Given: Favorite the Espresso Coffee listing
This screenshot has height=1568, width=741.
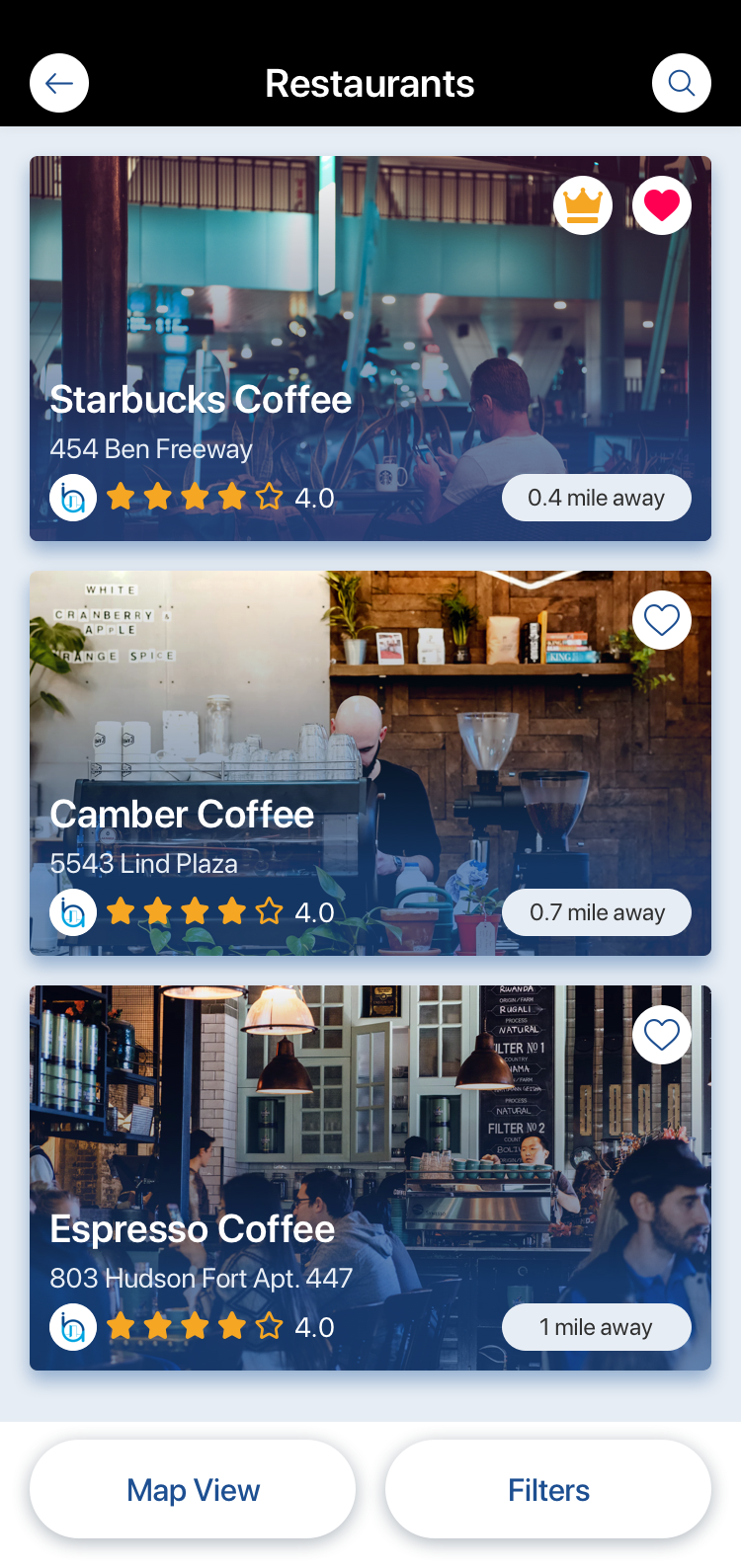Looking at the screenshot, I should 662,1035.
